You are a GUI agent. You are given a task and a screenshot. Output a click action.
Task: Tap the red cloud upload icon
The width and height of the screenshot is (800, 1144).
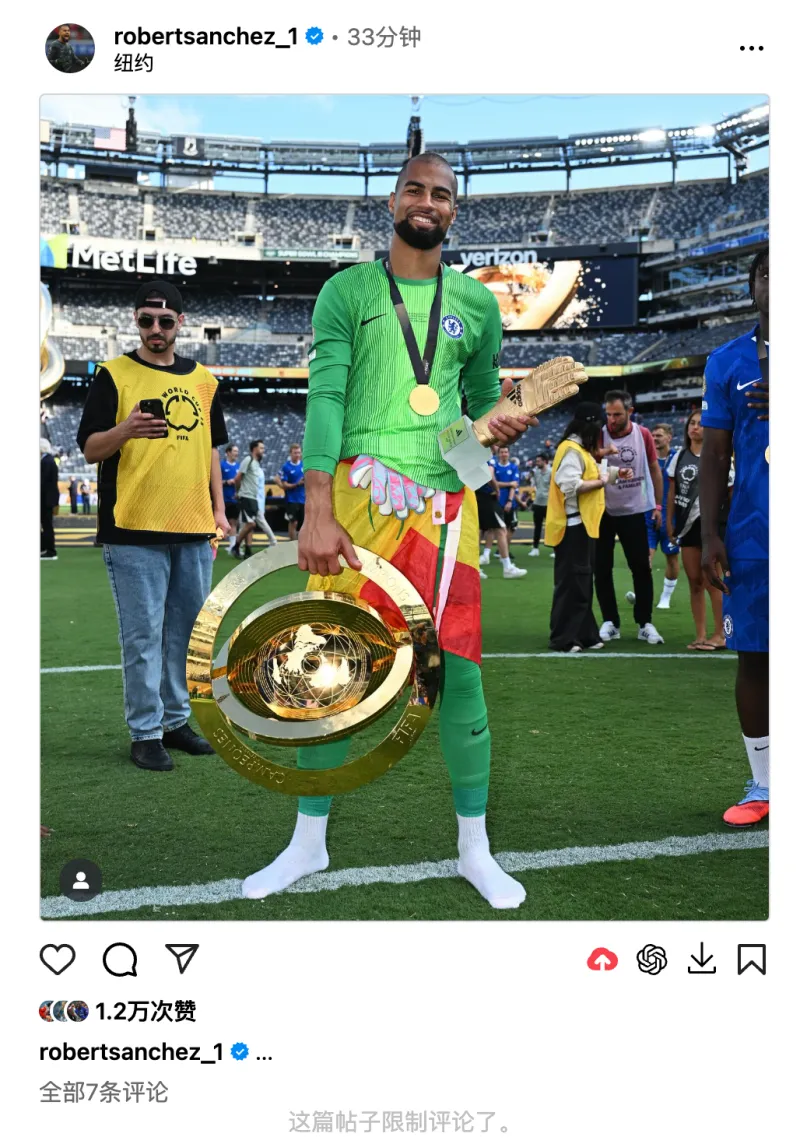point(602,959)
